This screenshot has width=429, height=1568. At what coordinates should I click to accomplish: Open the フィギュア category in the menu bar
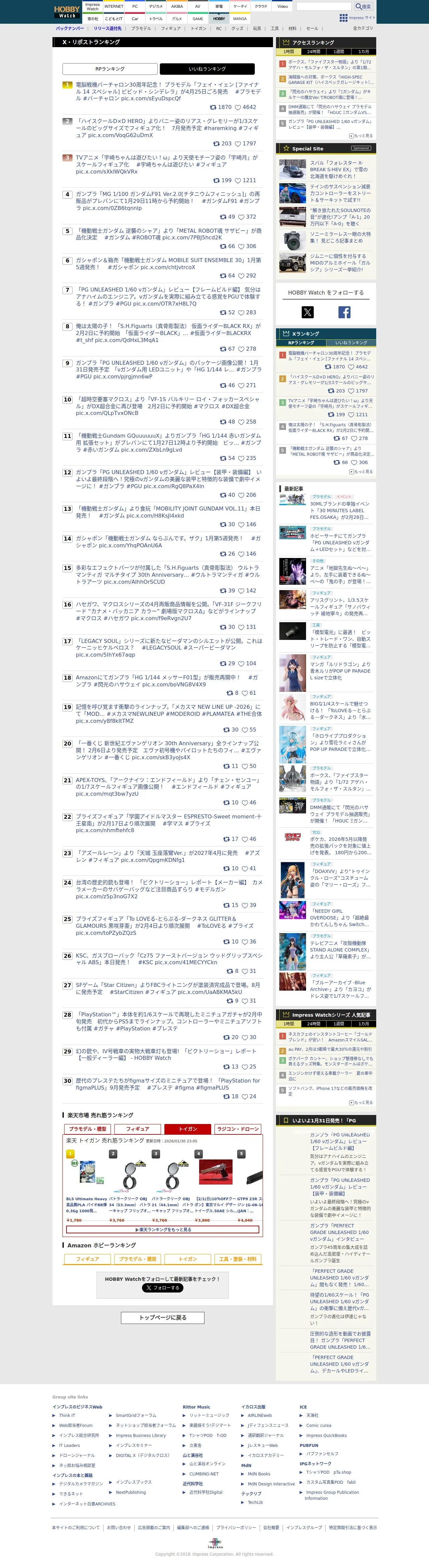pyautogui.click(x=171, y=29)
